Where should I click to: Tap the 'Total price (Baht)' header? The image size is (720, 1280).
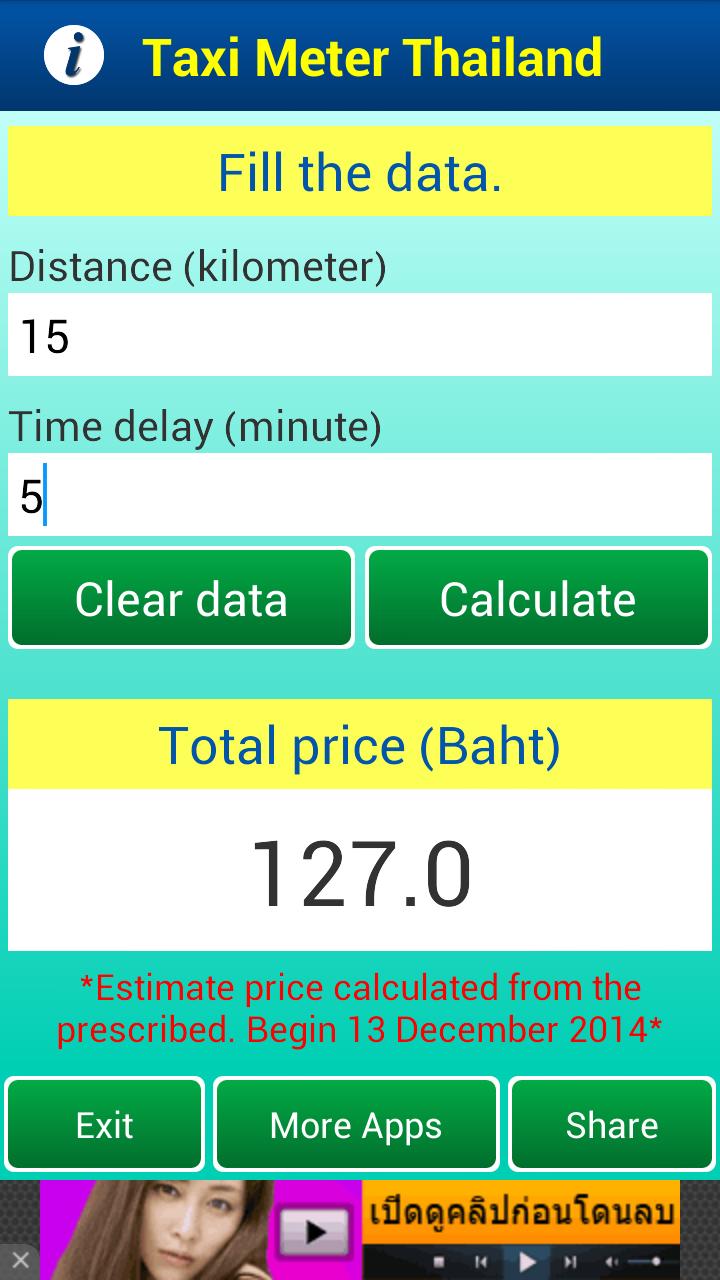coord(360,744)
